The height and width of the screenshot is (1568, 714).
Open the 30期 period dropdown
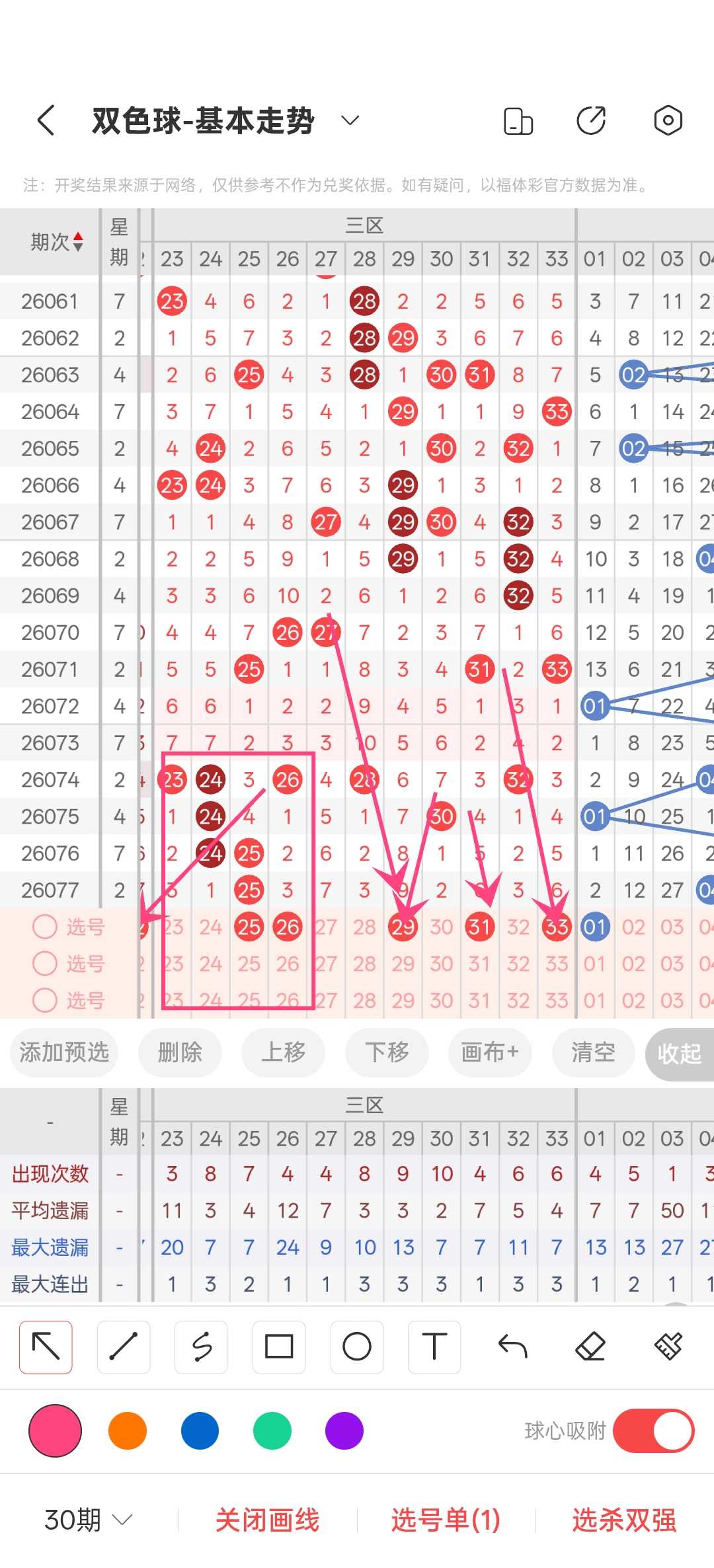coord(89,1520)
